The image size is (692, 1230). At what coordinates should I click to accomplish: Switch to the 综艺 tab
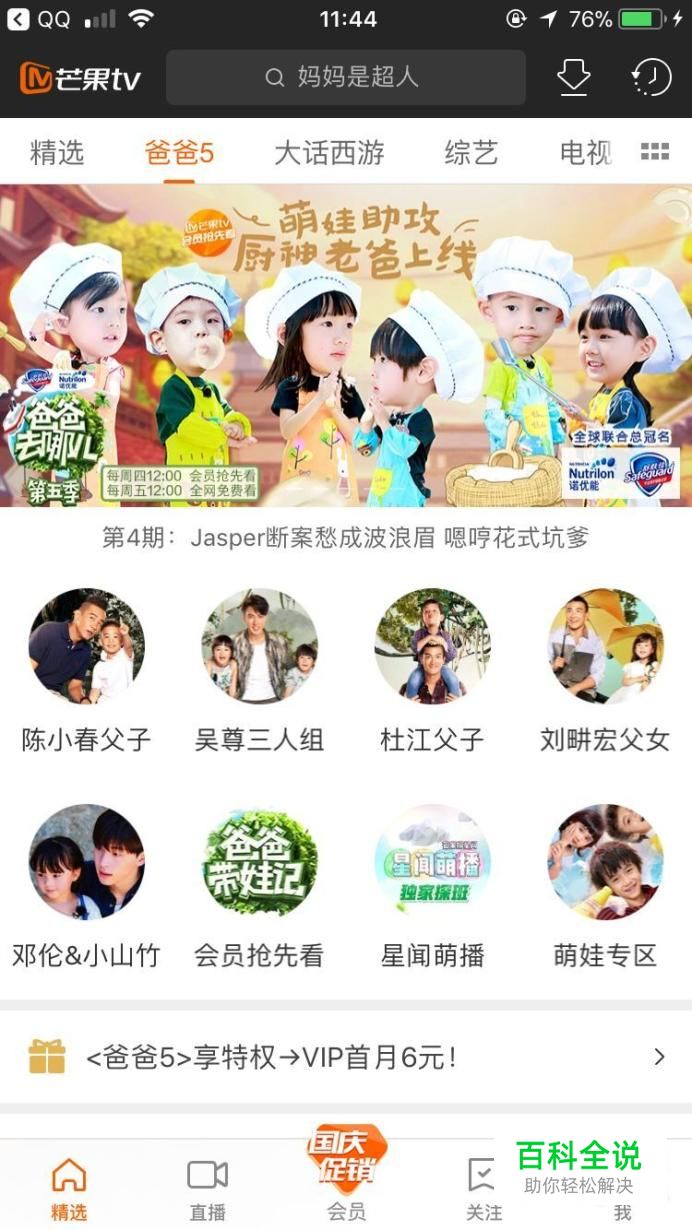(x=471, y=153)
